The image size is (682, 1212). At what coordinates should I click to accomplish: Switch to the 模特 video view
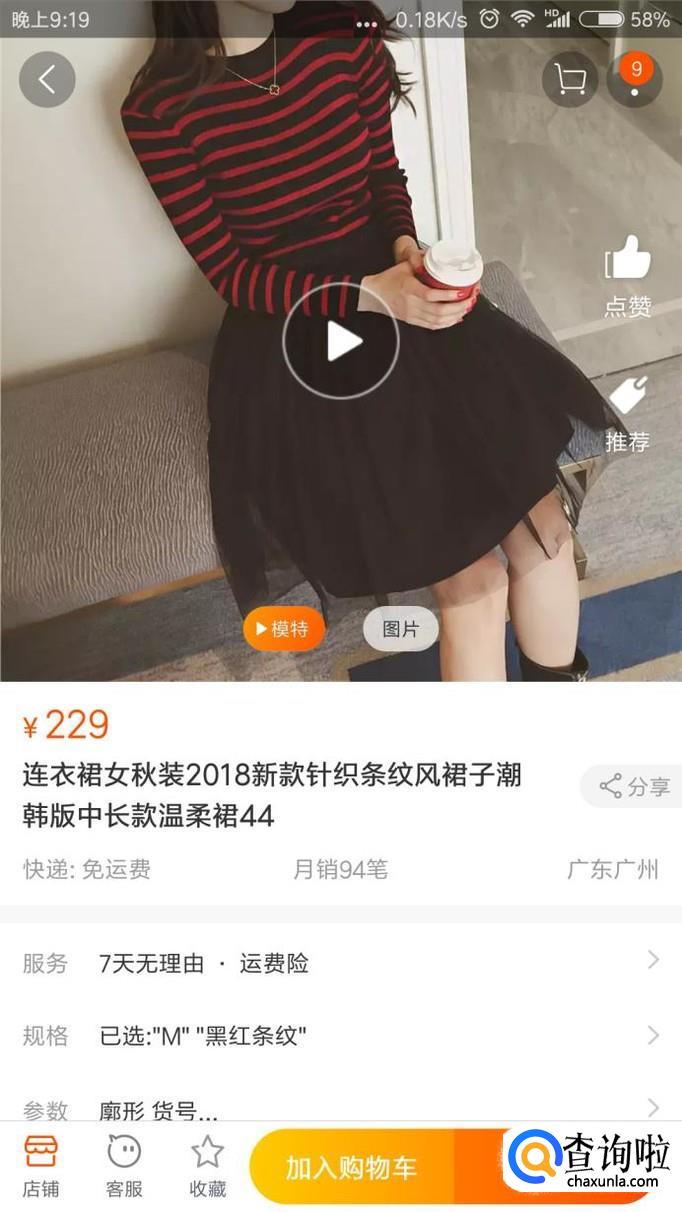(x=284, y=629)
